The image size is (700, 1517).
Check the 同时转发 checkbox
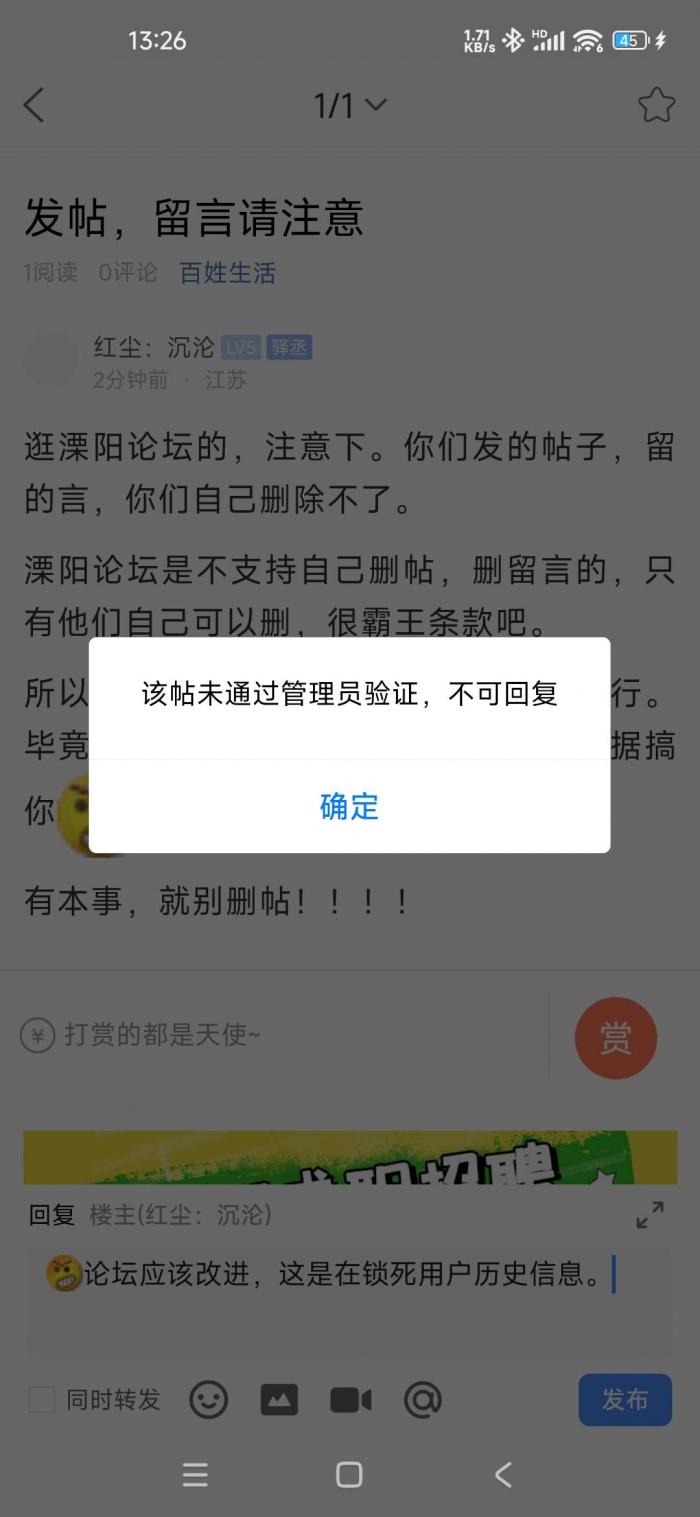tap(41, 1399)
